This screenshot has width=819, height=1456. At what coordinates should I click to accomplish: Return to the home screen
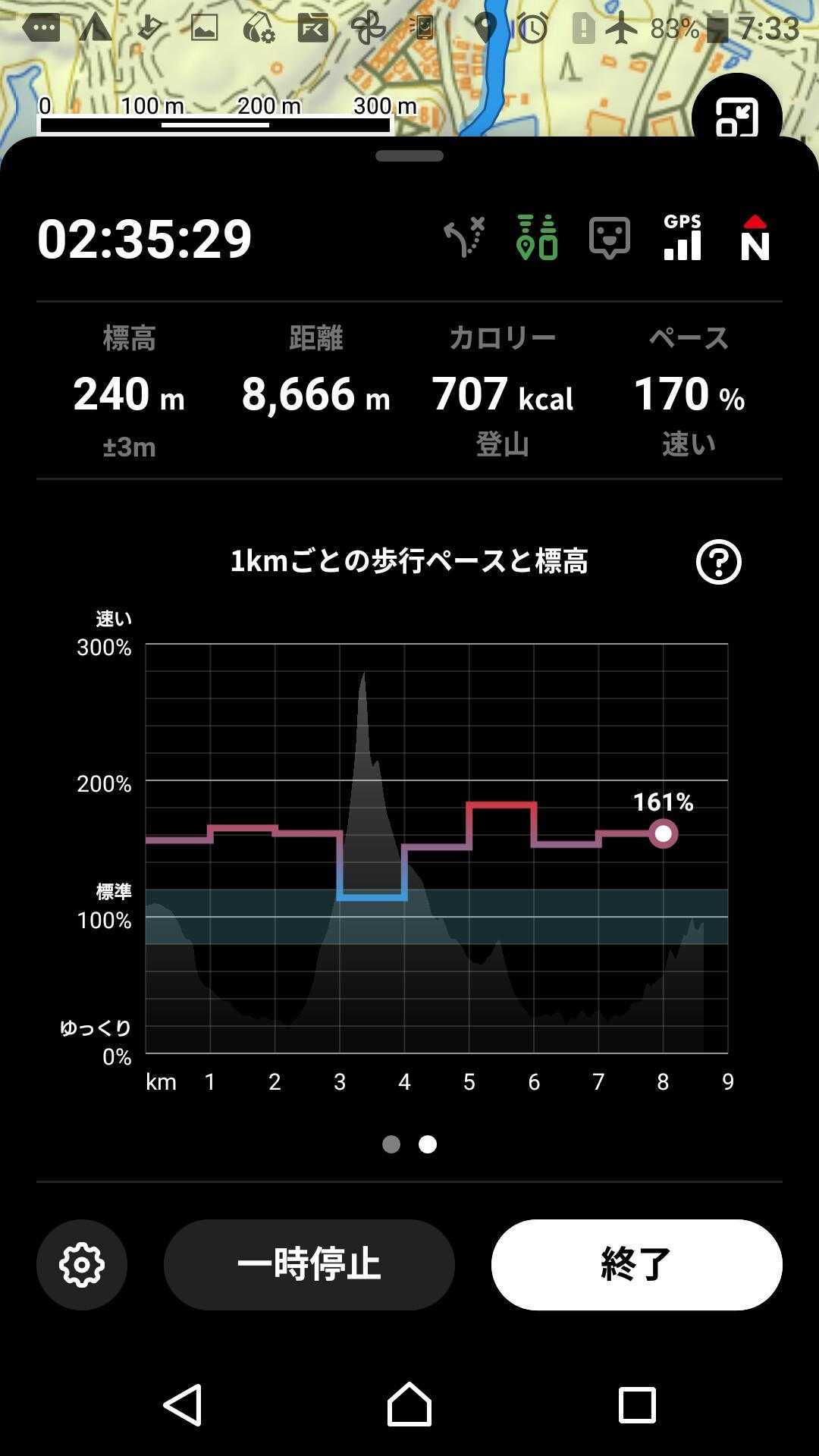click(x=409, y=1404)
